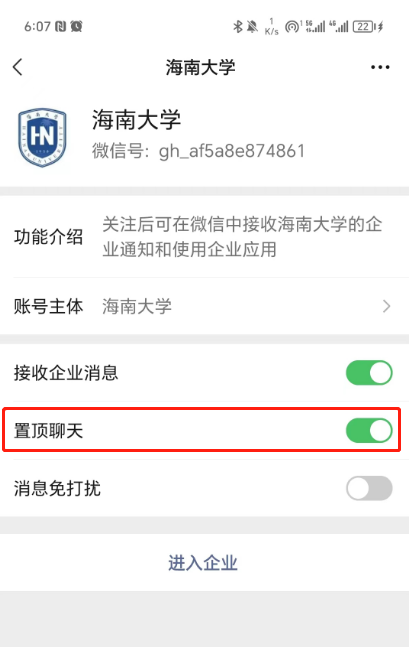Enable 消息免打扰 switch
Viewport: 414px width, 647px height.
369,488
